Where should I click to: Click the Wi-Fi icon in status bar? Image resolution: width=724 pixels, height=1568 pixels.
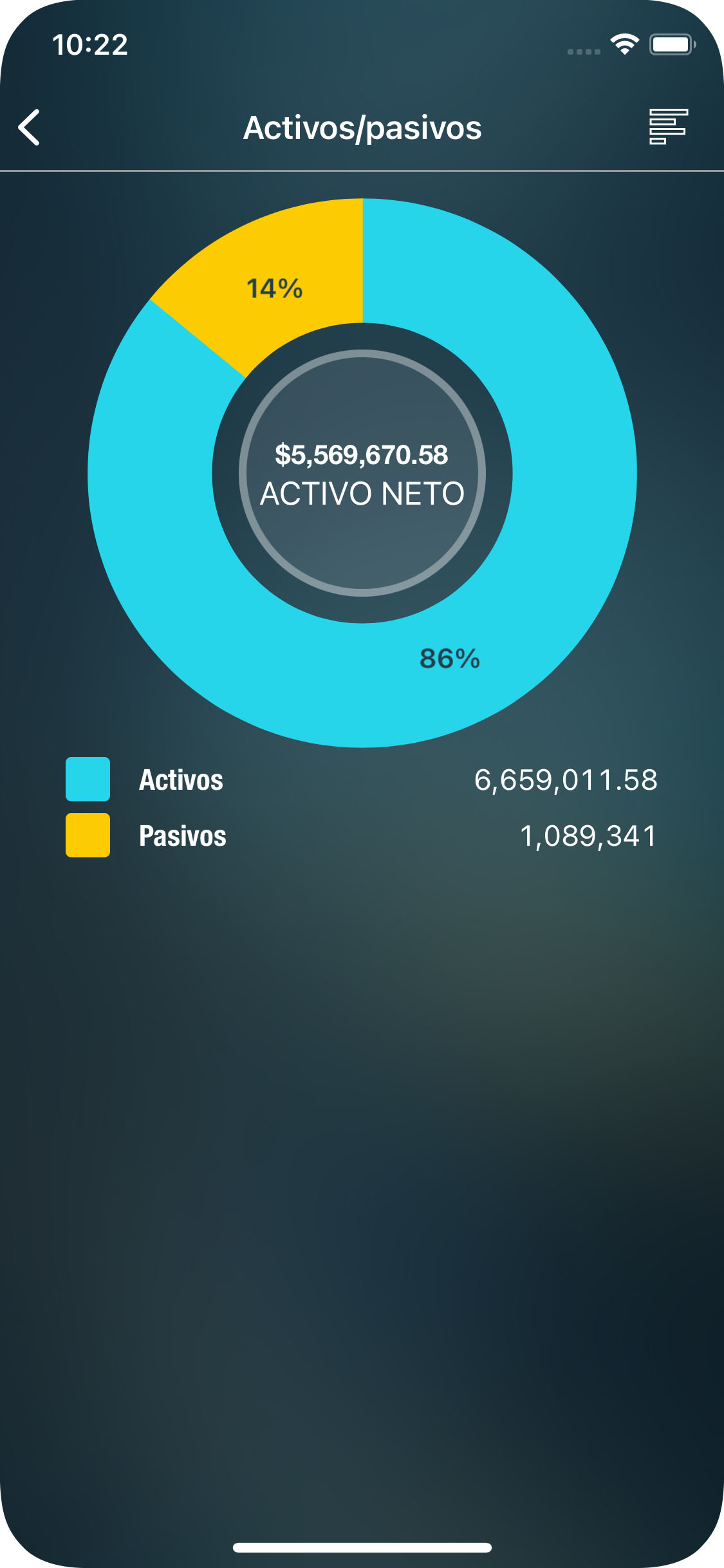[x=622, y=43]
